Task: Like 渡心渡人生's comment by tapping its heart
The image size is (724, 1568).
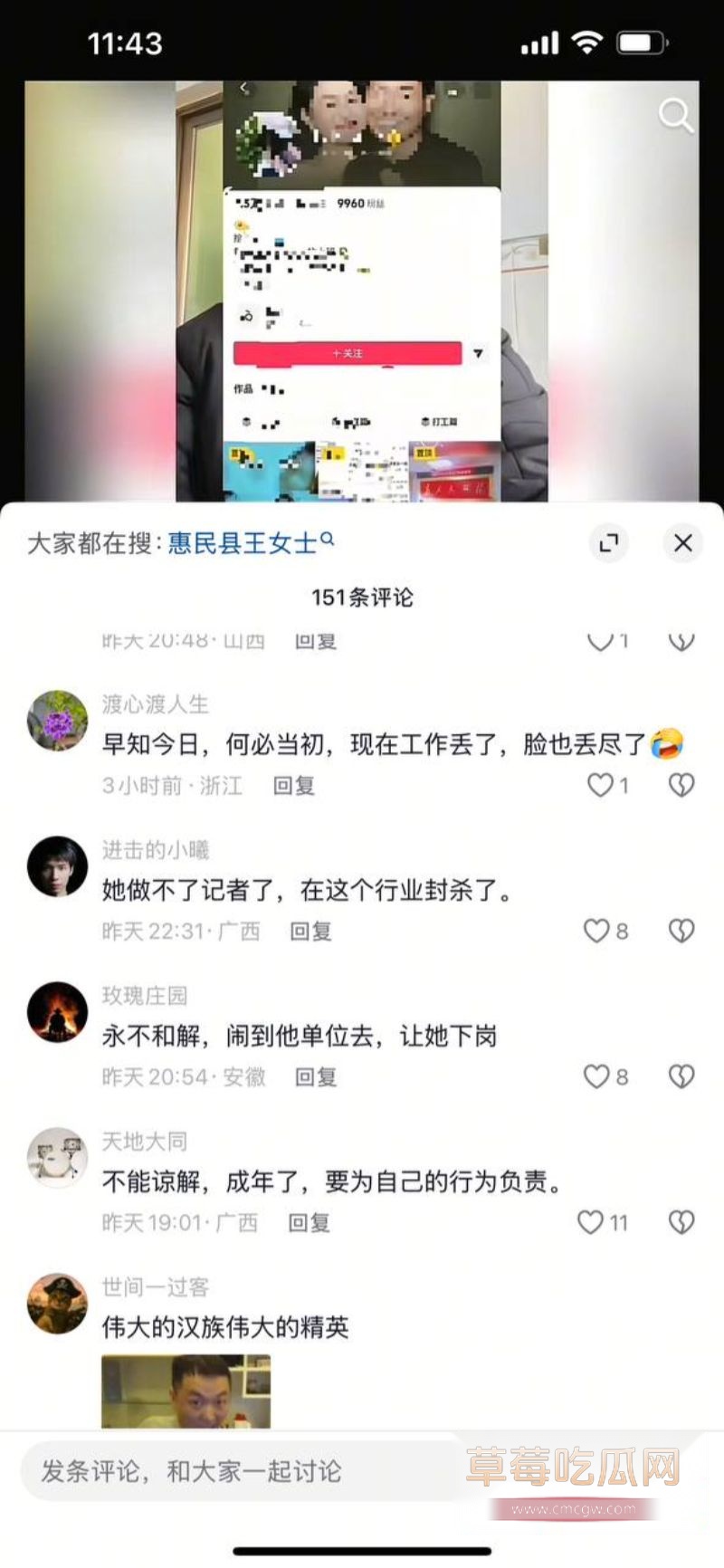Action: point(600,784)
